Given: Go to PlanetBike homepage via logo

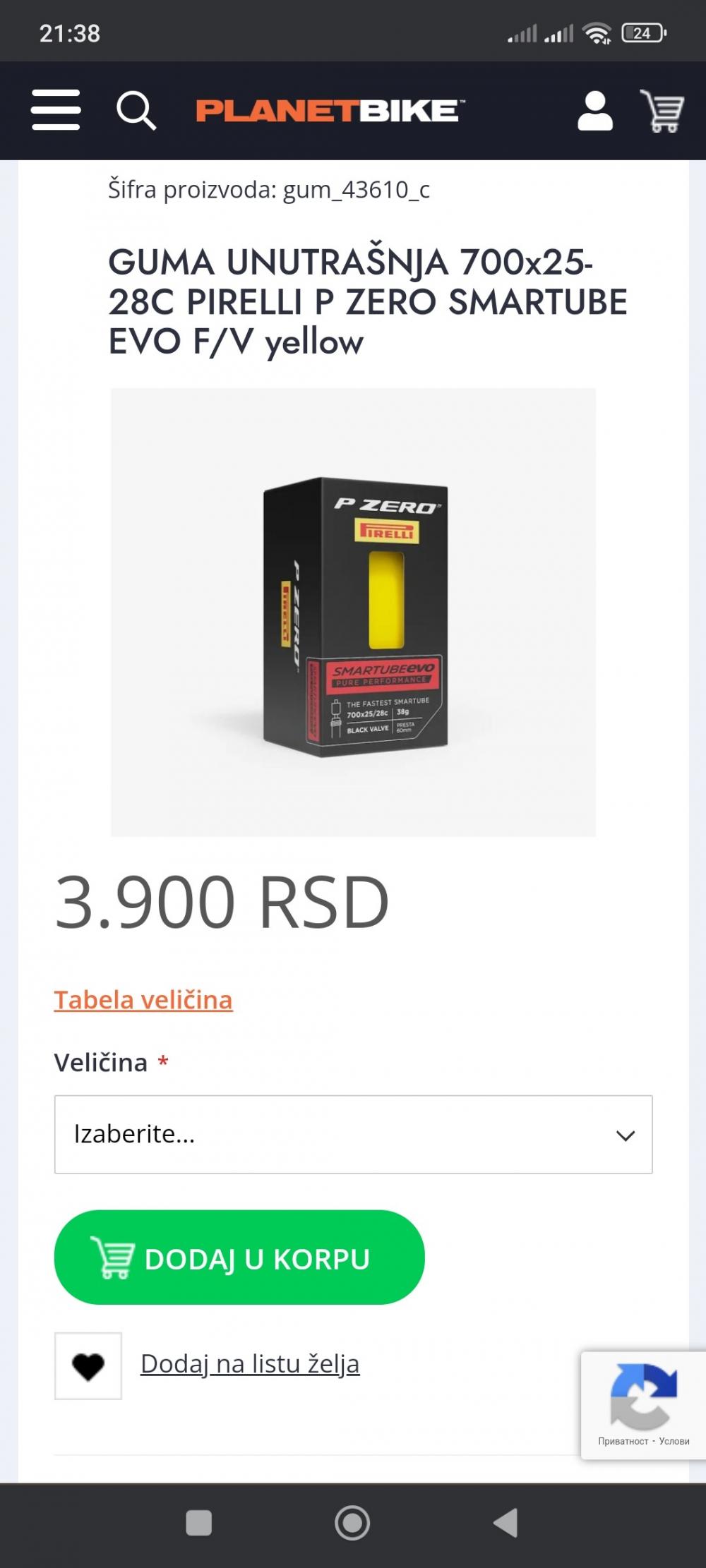Looking at the screenshot, I should pyautogui.click(x=330, y=111).
